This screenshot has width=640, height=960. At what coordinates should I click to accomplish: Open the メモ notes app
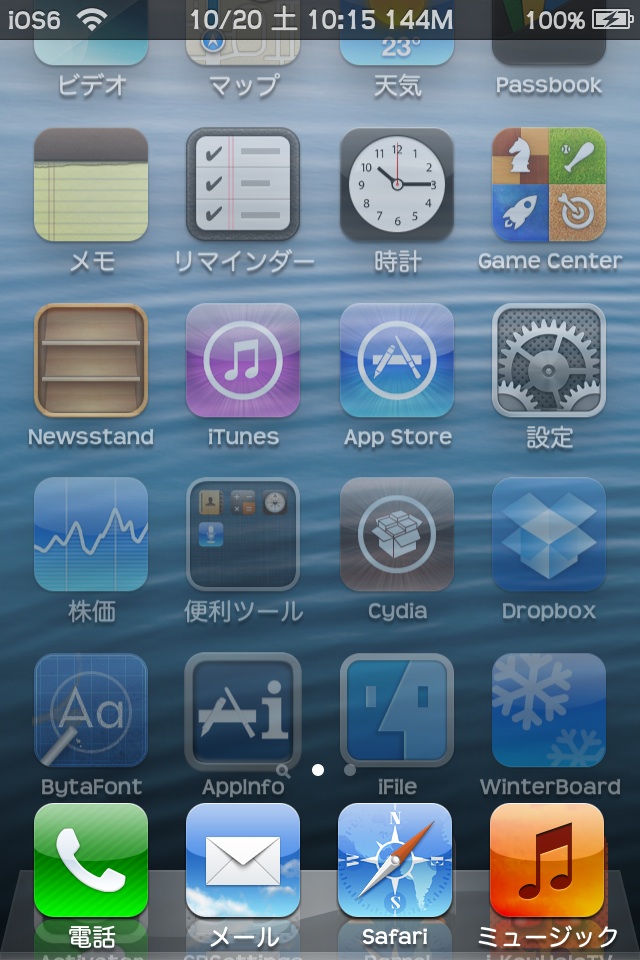(91, 185)
